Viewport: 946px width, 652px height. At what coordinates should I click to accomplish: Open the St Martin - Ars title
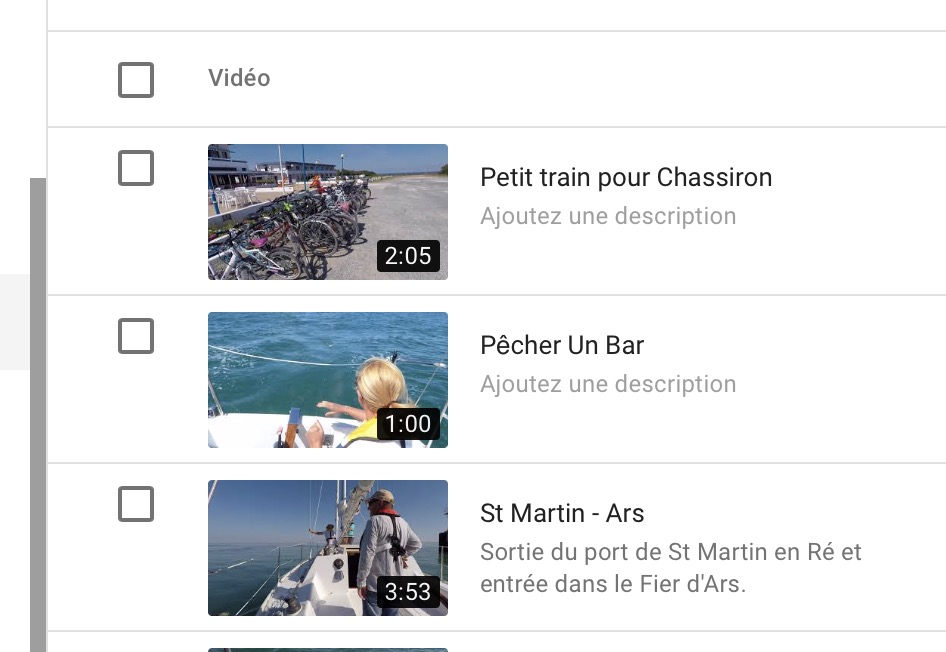coord(562,514)
